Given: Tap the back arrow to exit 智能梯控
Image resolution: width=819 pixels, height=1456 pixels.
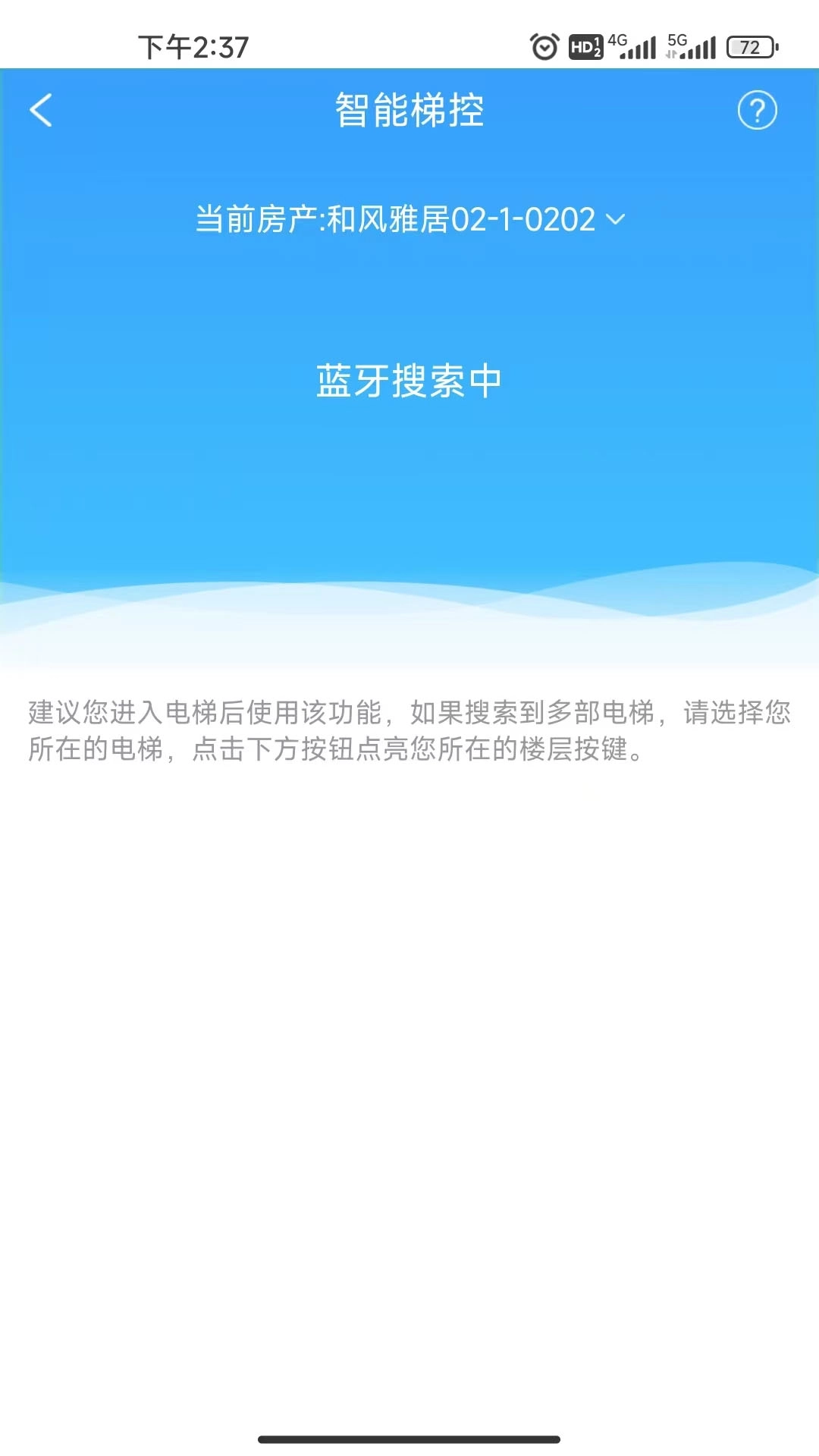Looking at the screenshot, I should click(x=42, y=110).
